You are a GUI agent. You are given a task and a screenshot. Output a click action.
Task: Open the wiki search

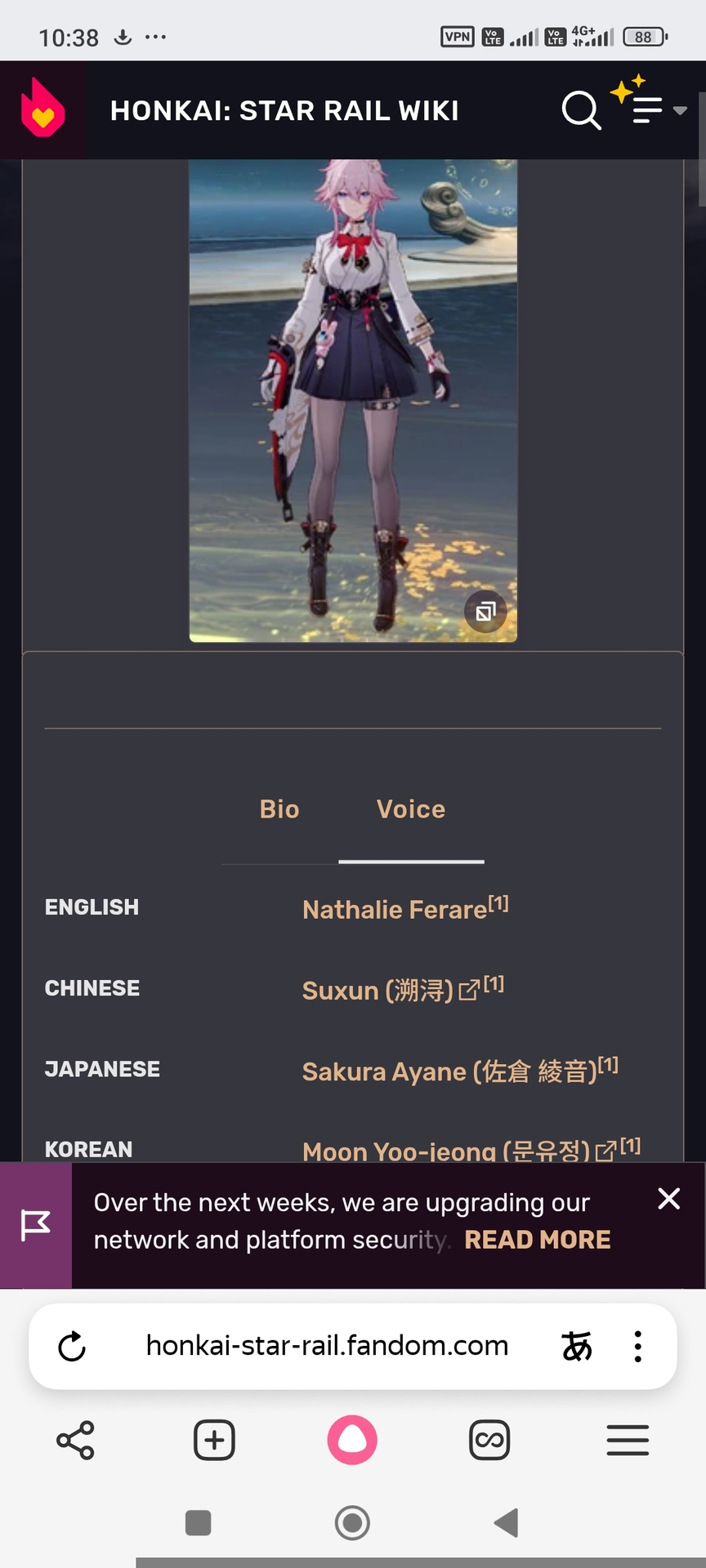tap(581, 109)
